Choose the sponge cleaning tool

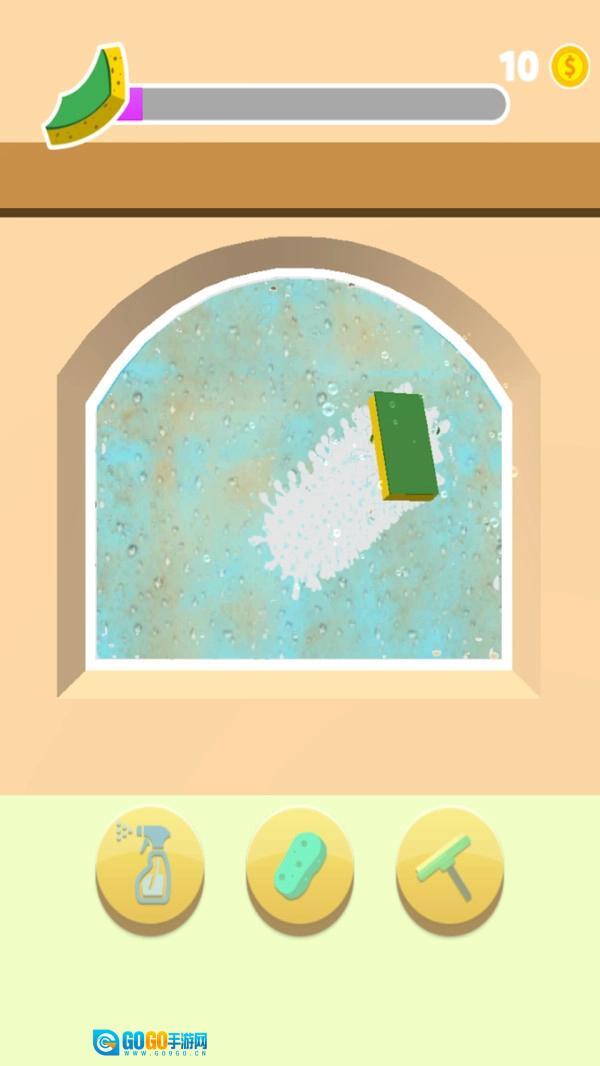coord(300,866)
